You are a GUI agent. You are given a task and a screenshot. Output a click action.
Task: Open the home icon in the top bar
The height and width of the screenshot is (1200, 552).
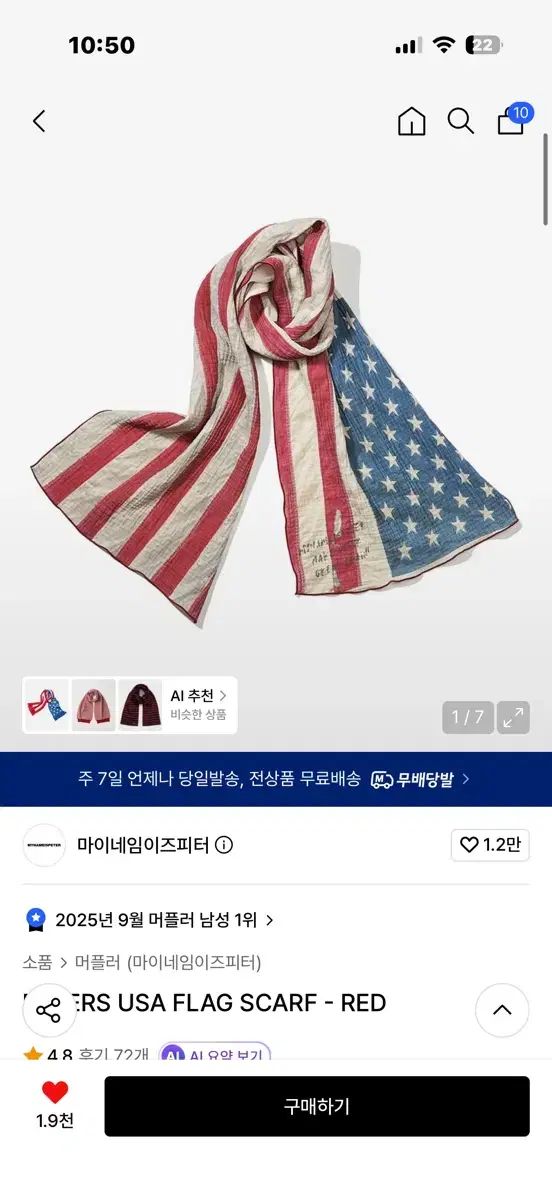(x=411, y=121)
